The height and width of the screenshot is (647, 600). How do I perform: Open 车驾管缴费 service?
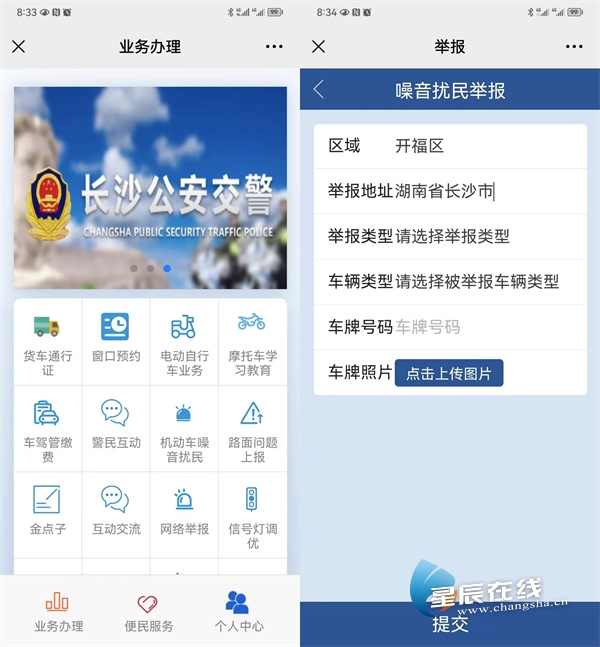pos(47,428)
